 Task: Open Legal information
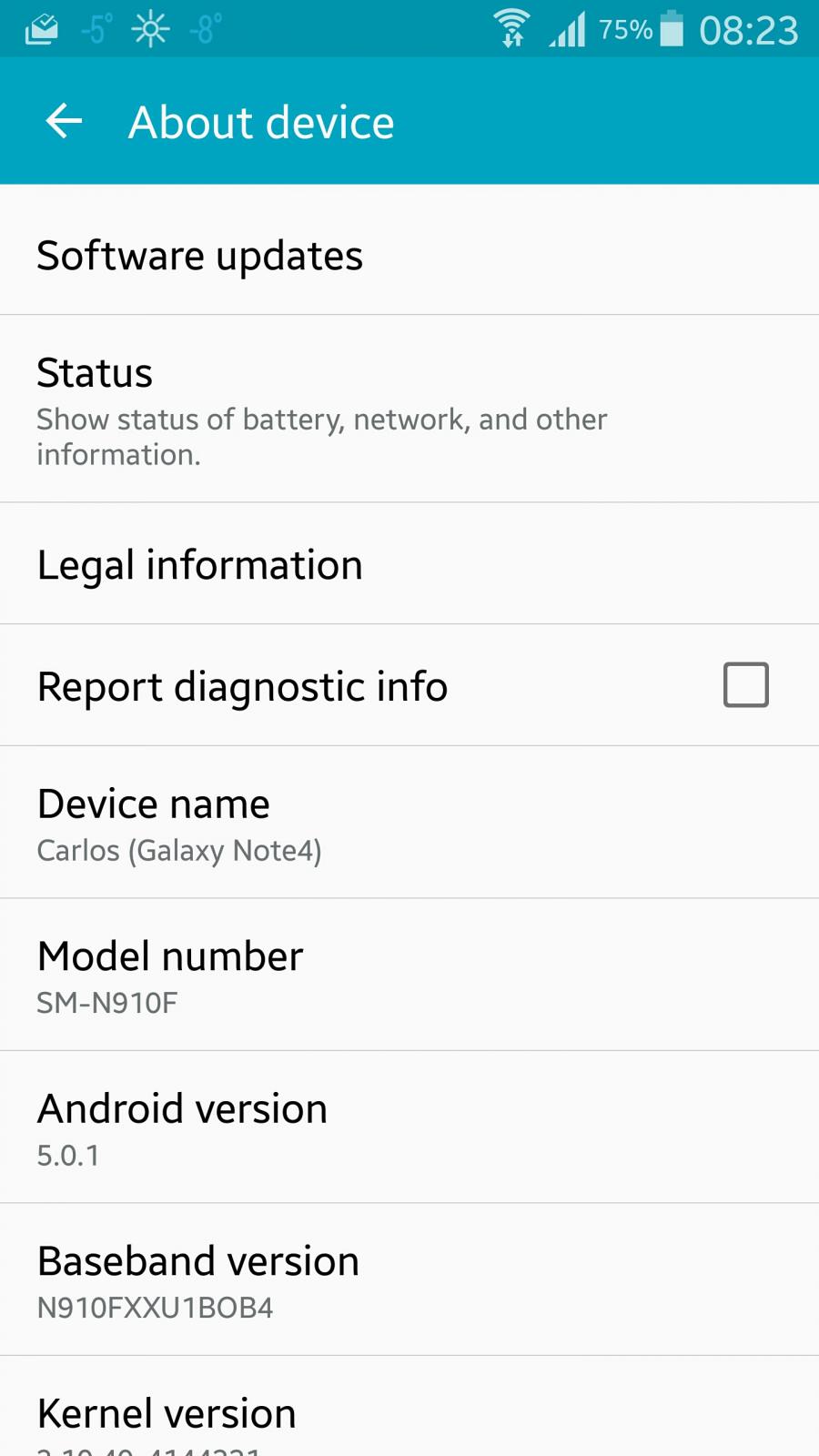pos(409,563)
